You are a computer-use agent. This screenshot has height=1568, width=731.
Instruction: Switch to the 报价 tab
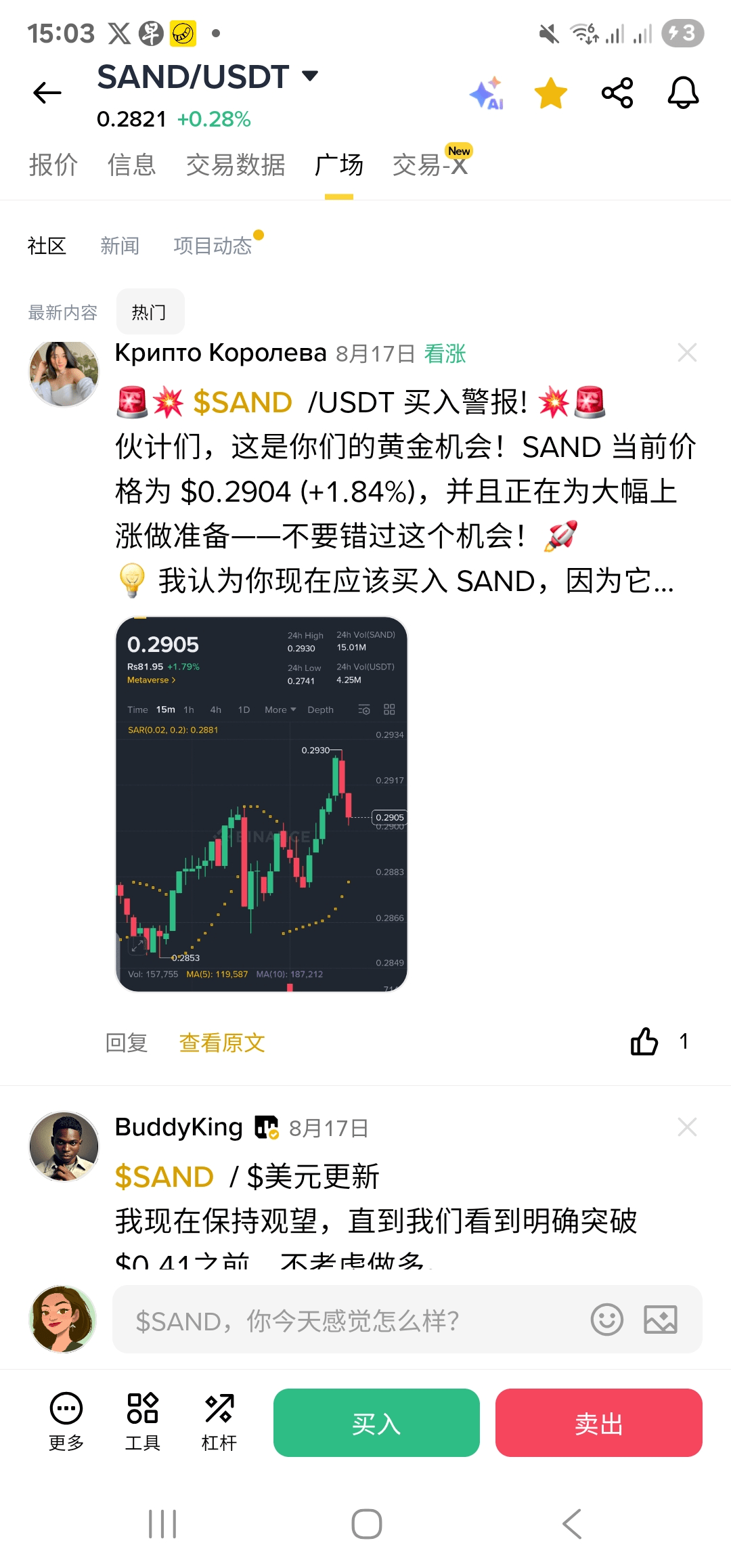tap(53, 165)
